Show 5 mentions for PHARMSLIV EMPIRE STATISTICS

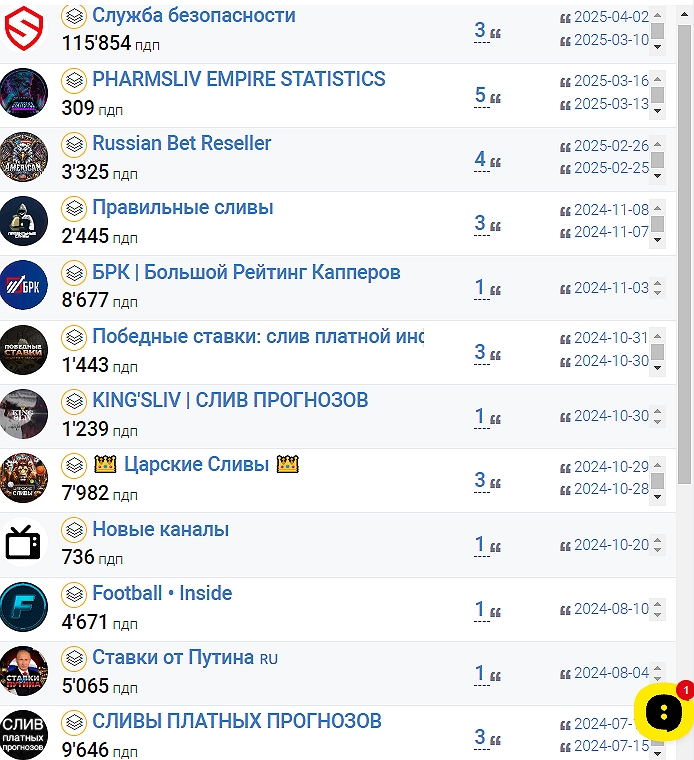[480, 95]
